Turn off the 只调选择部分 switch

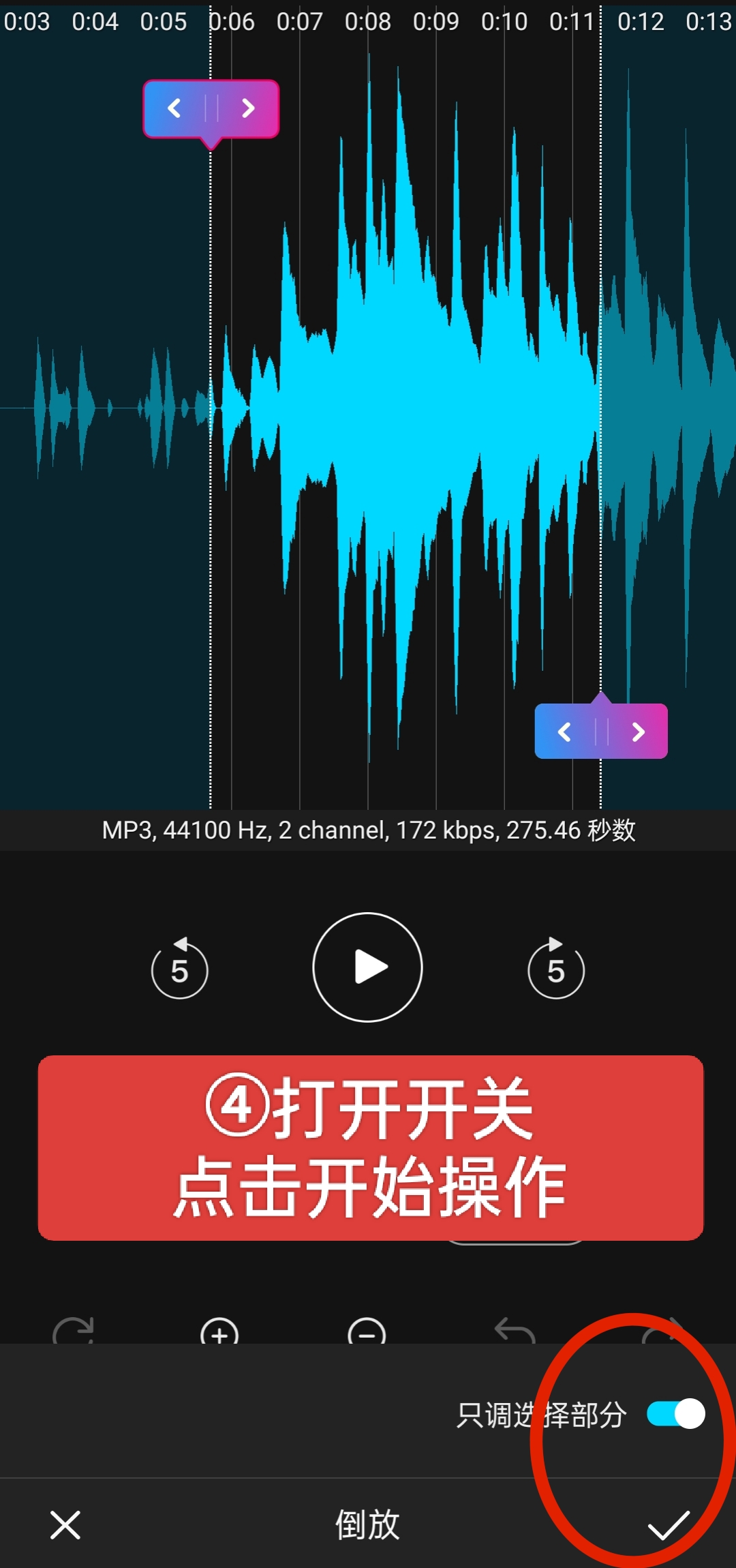[x=675, y=1413]
